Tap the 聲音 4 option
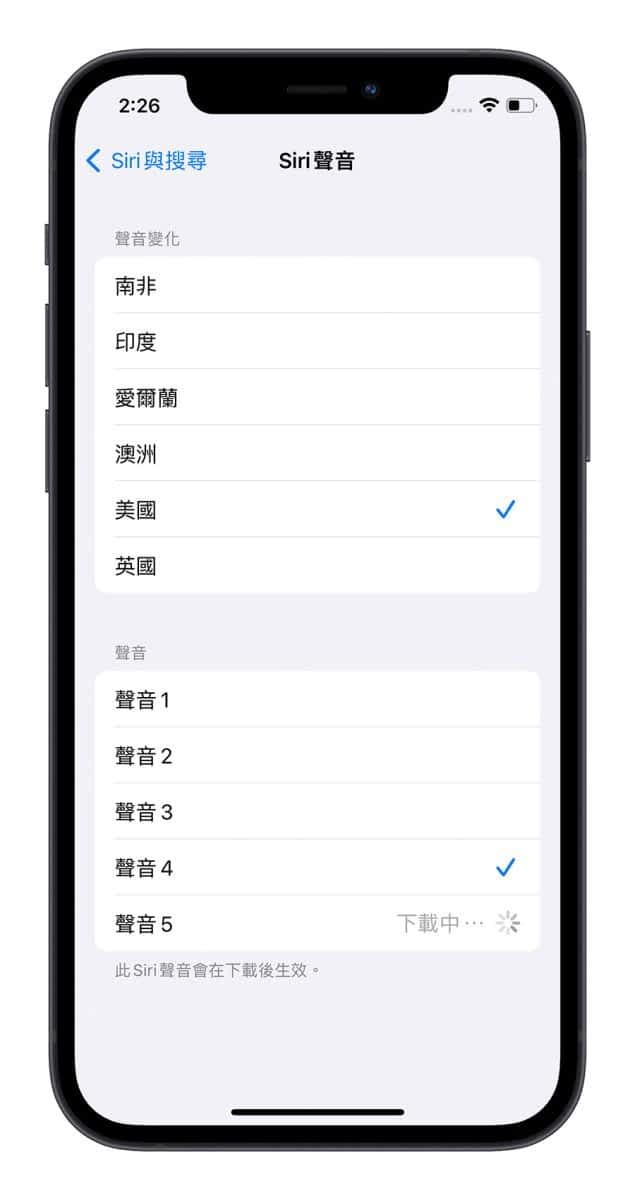Image resolution: width=635 pixels, height=1200 pixels. (317, 868)
